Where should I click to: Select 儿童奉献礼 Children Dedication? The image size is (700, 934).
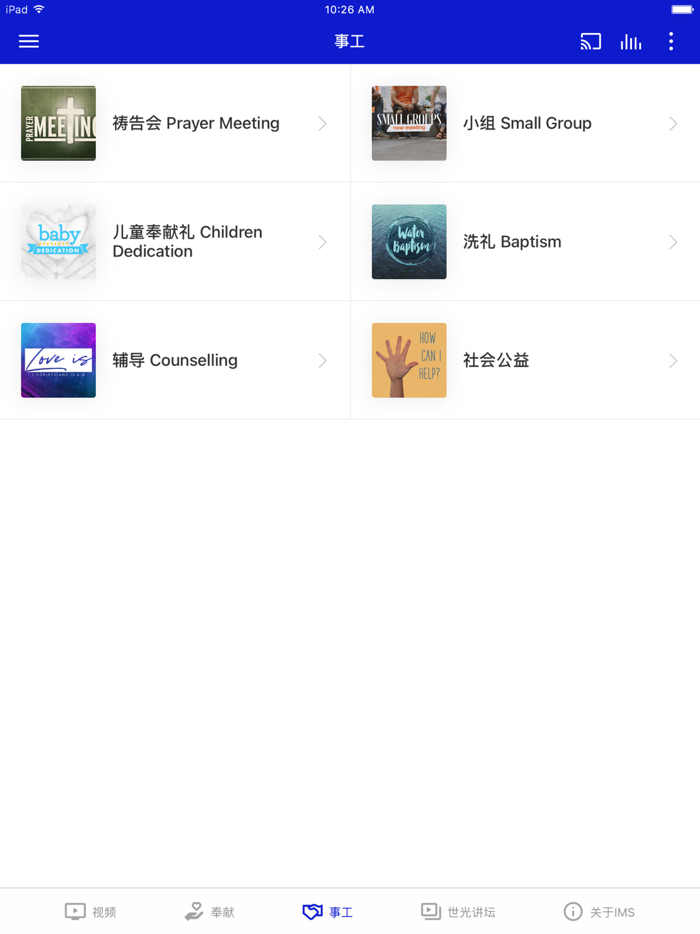point(175,242)
